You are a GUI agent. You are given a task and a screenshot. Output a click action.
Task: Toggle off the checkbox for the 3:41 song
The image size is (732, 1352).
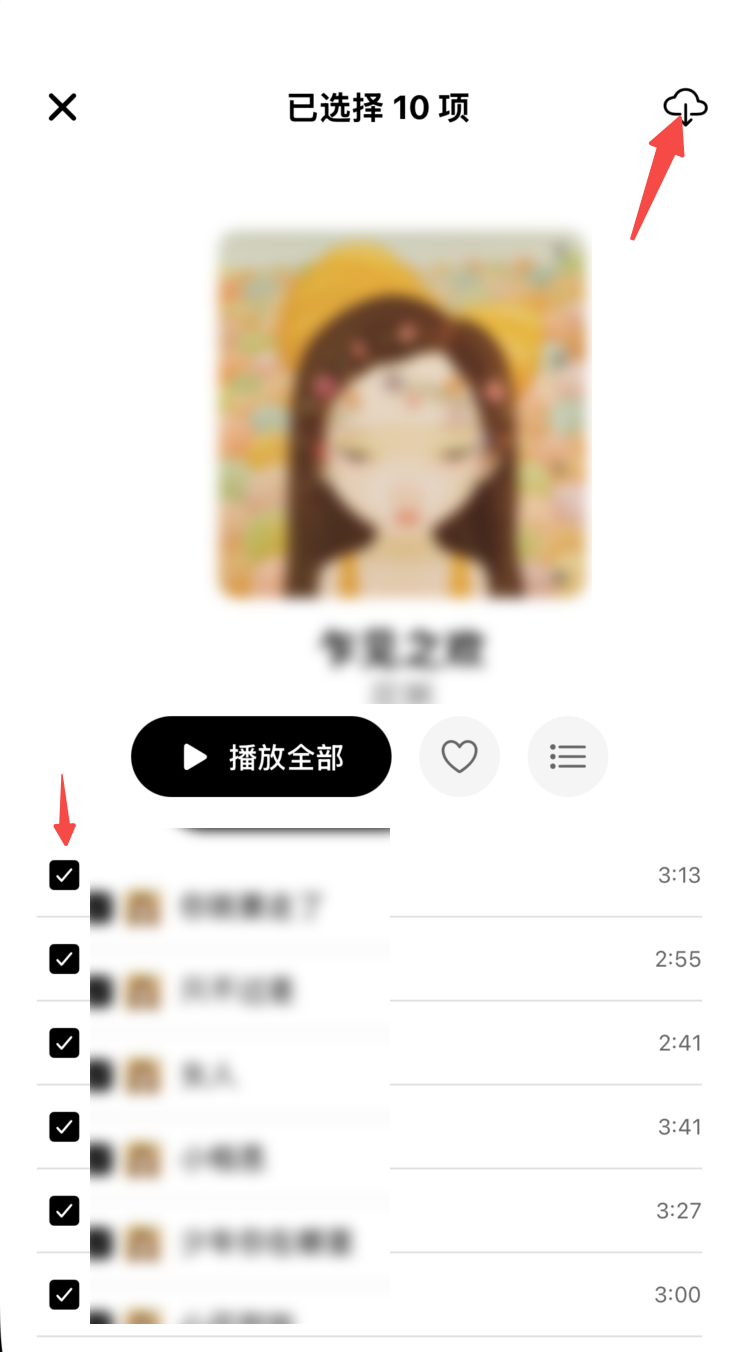(x=63, y=1127)
